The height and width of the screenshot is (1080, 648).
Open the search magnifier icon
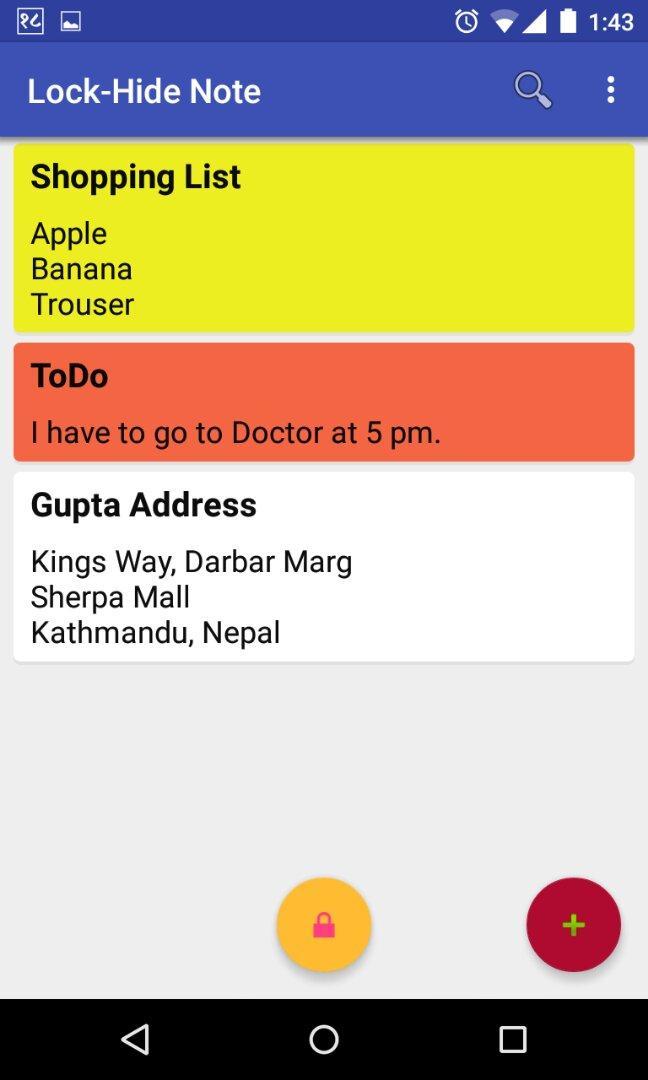532,90
